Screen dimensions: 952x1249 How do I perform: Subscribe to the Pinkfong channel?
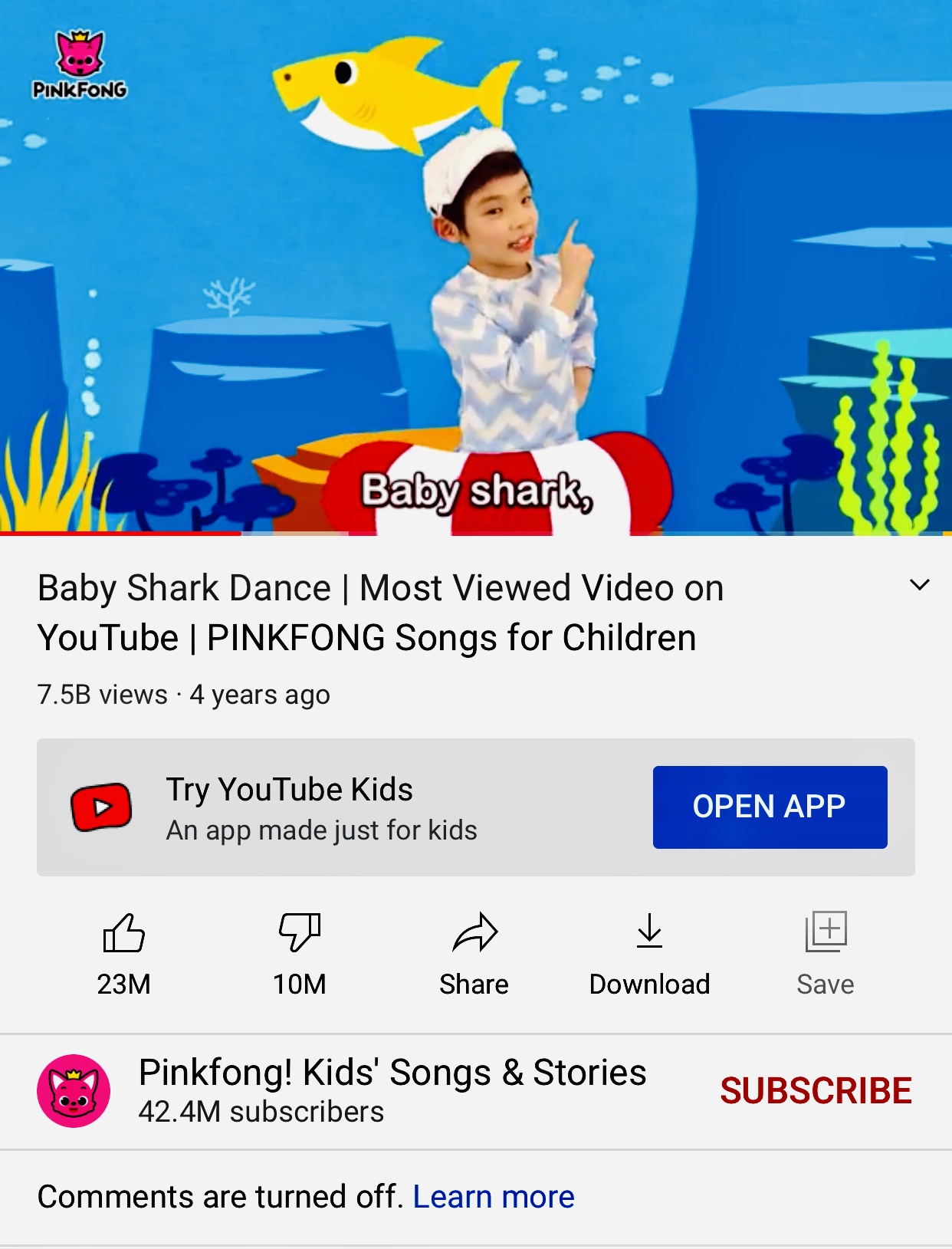pyautogui.click(x=816, y=1090)
